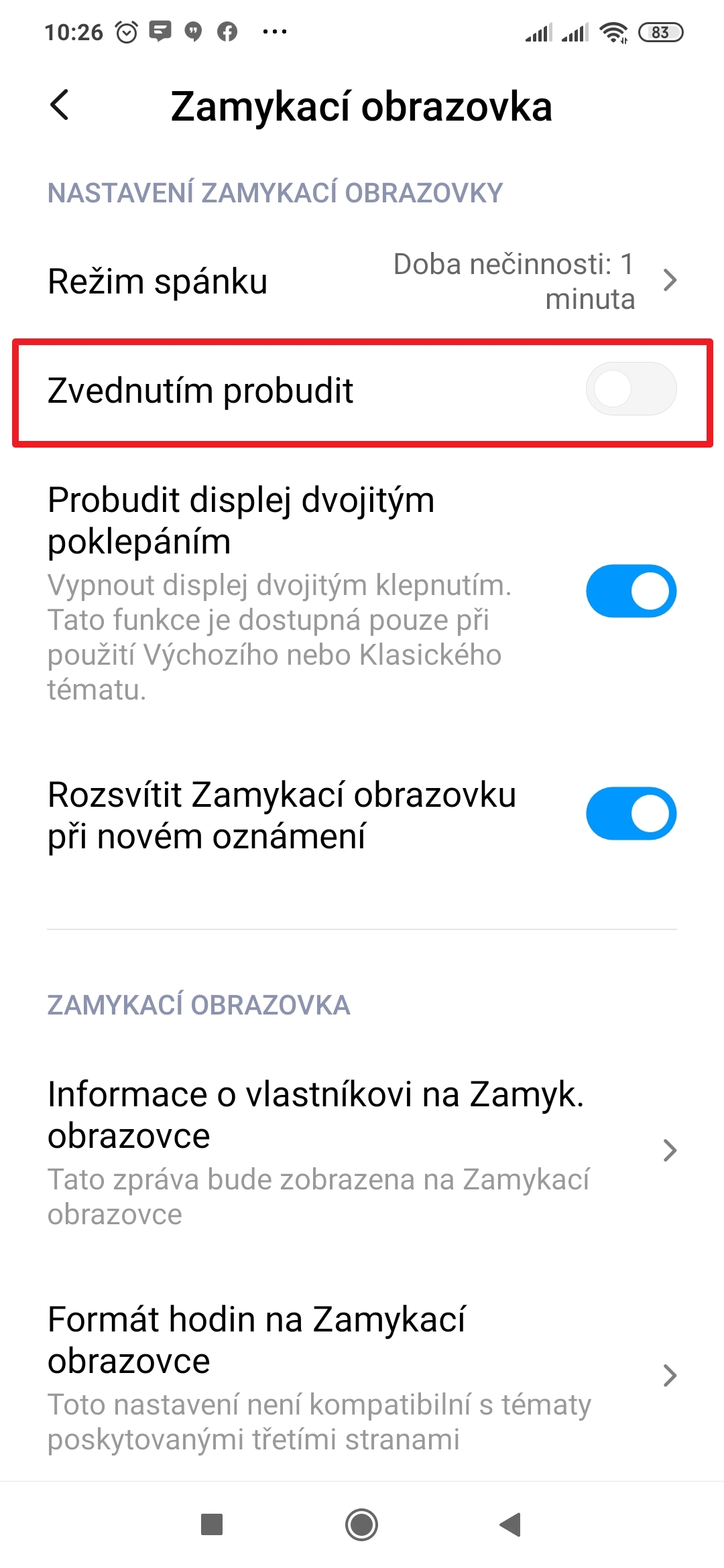Disable Rozsvítit Zamykací obrazovku při novém oznámení
Viewport: 724px width, 1568px height.
tap(630, 813)
